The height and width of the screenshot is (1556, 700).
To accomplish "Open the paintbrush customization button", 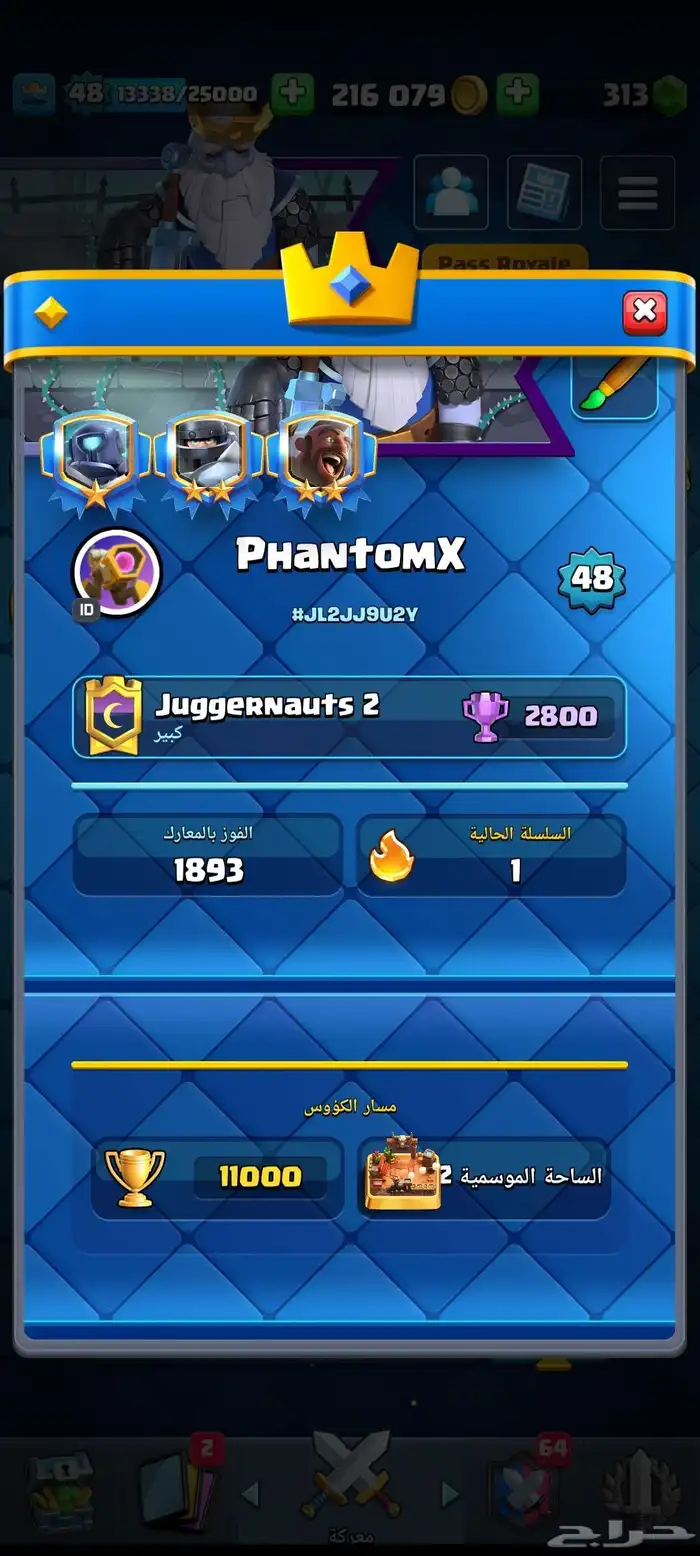I will click(614, 386).
